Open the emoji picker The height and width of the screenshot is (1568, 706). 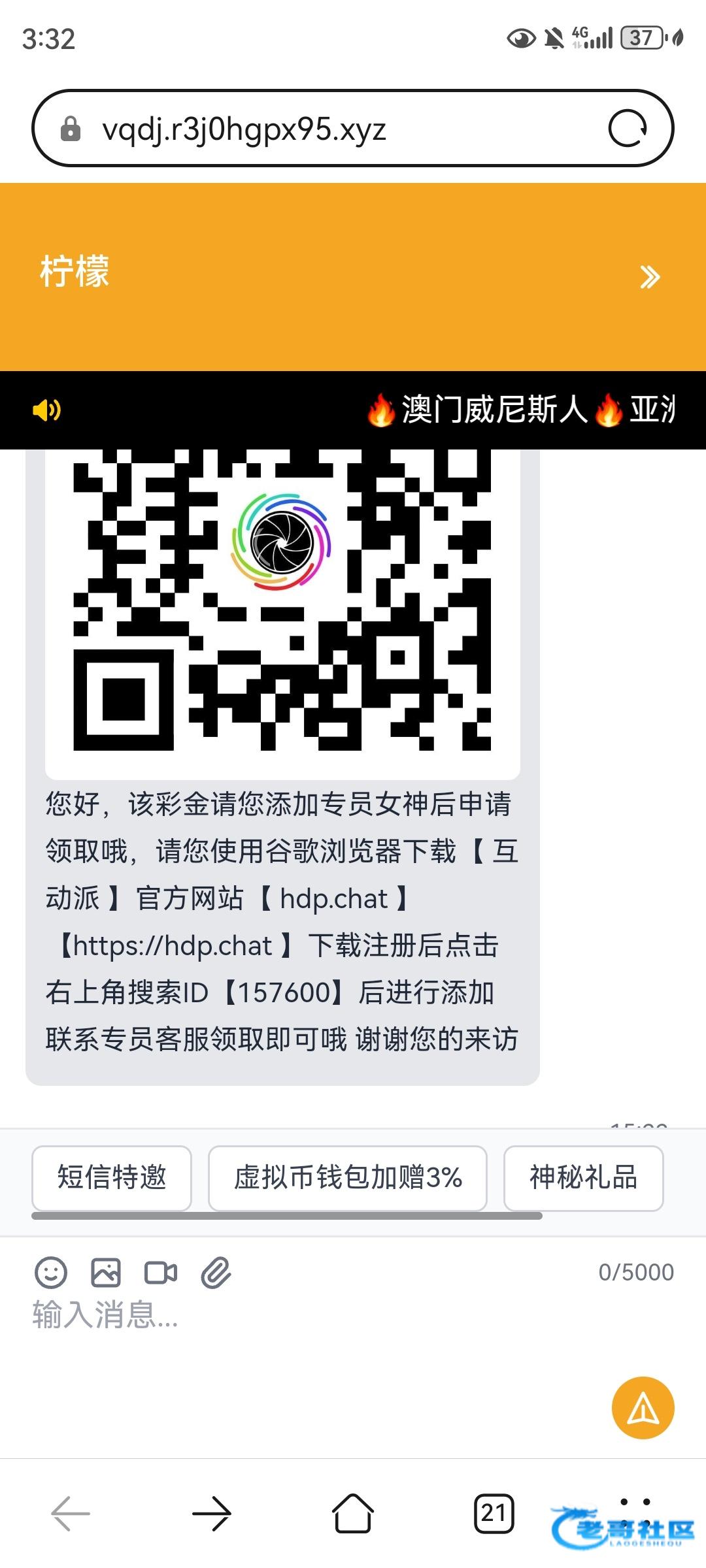click(50, 1273)
